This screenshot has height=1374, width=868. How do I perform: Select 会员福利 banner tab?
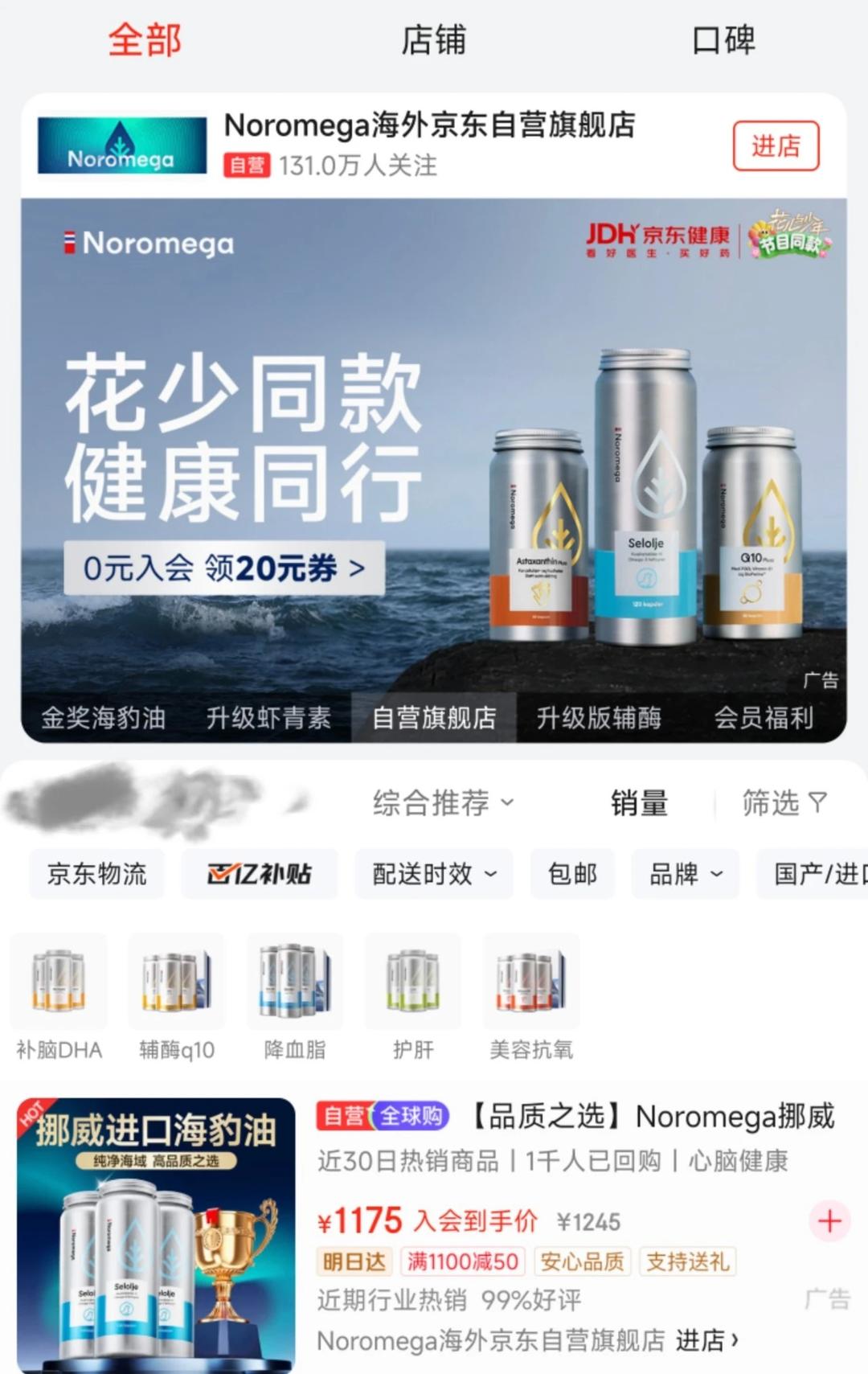coord(764,717)
